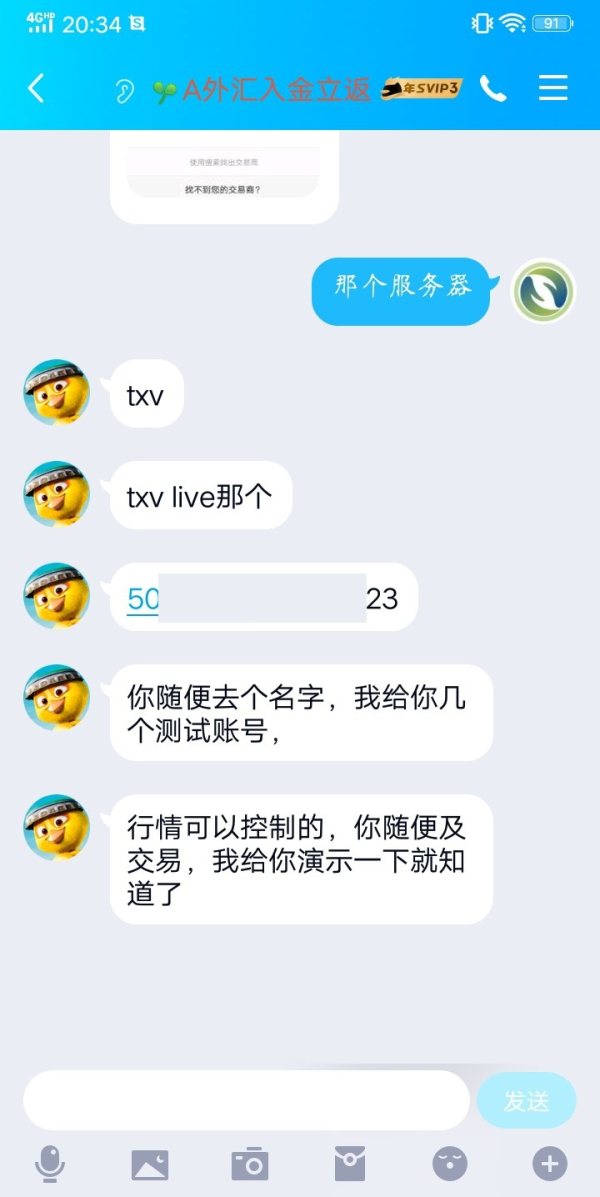This screenshot has height=1197, width=600.
Task: Go back using the header arrow
Action: (36, 89)
